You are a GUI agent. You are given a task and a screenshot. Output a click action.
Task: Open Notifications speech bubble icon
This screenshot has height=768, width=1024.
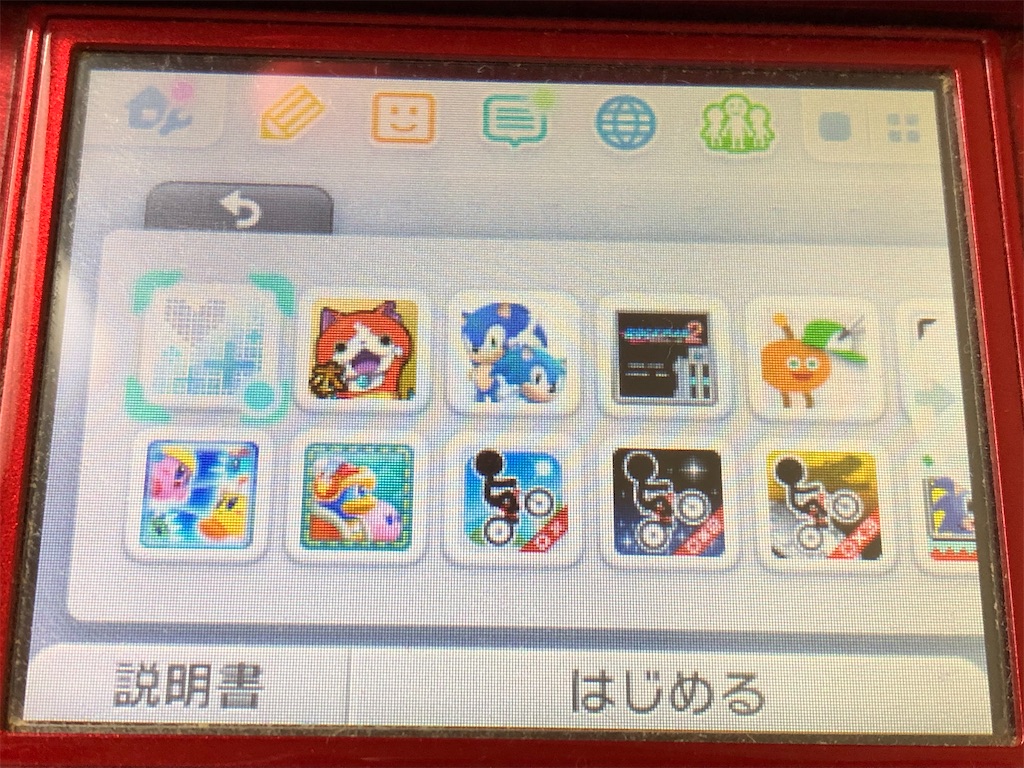click(x=515, y=121)
